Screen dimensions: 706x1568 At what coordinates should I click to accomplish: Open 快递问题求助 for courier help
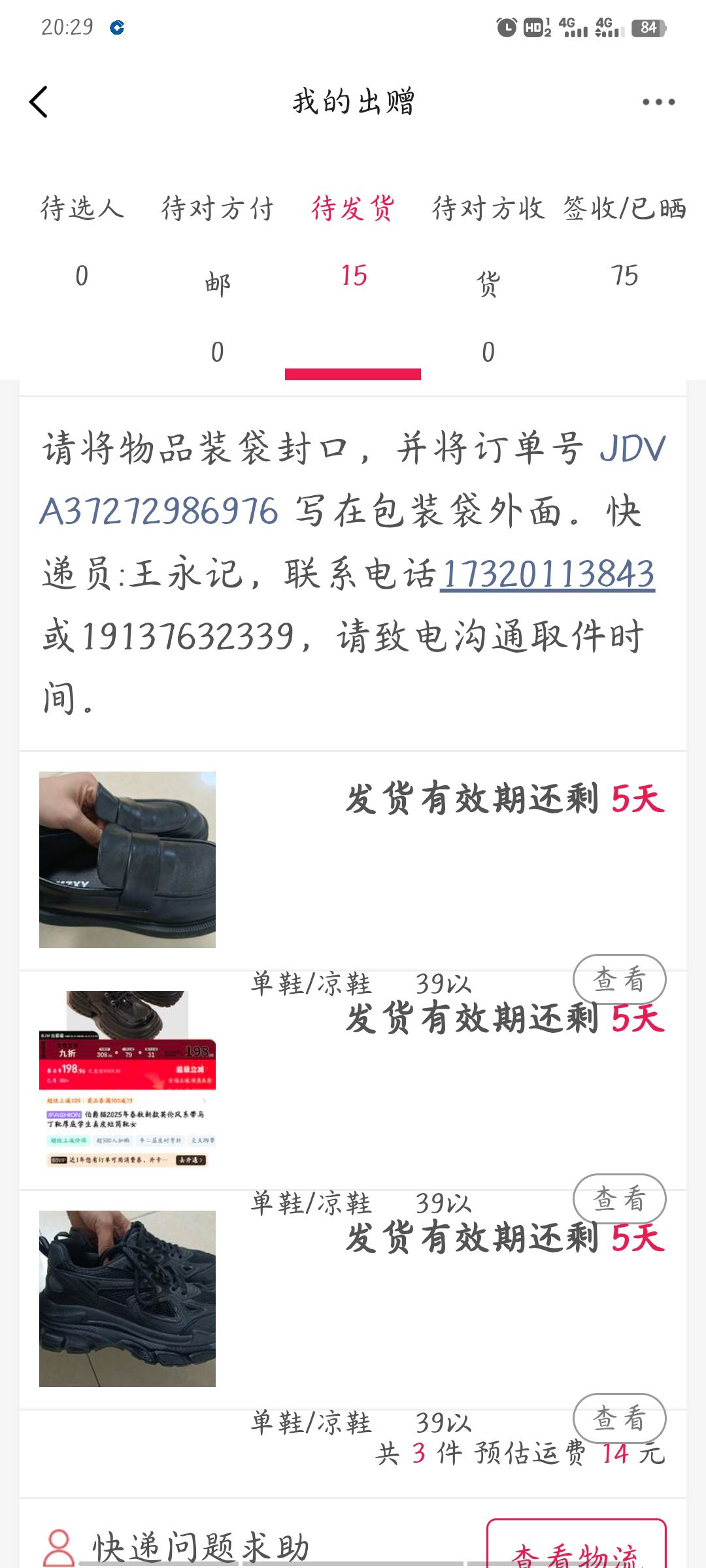click(176, 1547)
